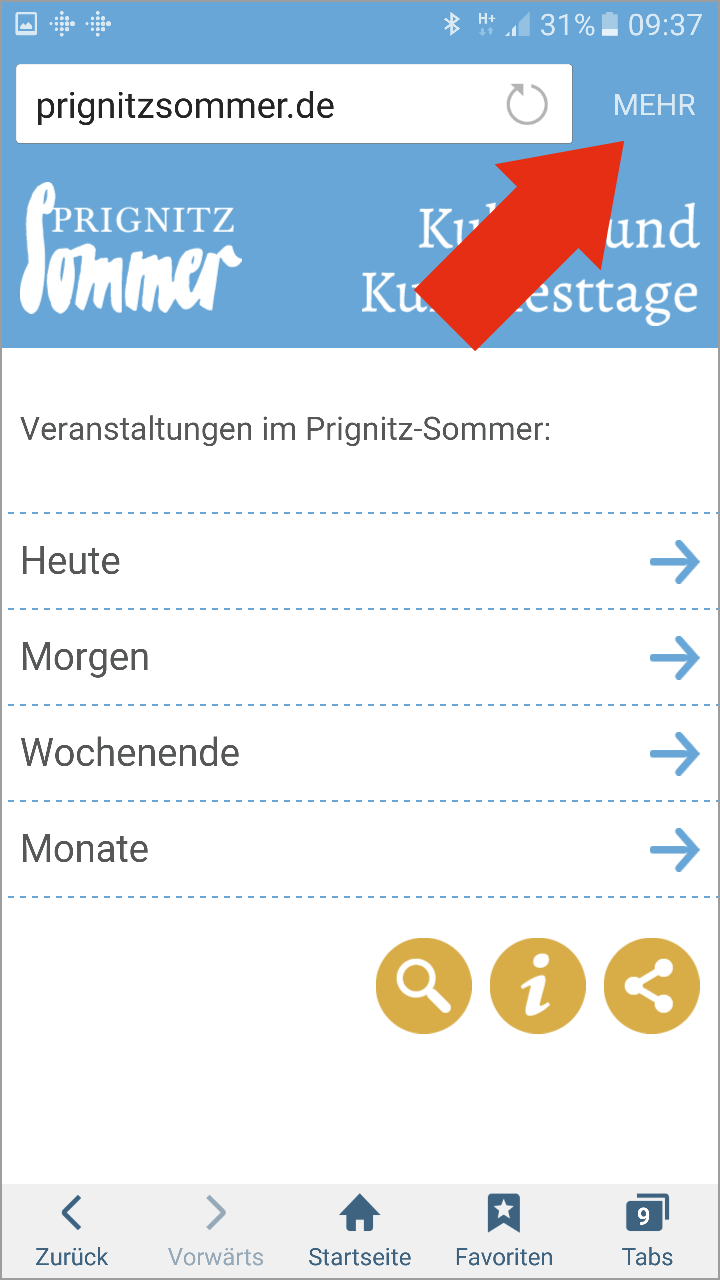The width and height of the screenshot is (720, 1280).
Task: Show the open Tabs
Action: click(x=647, y=1232)
